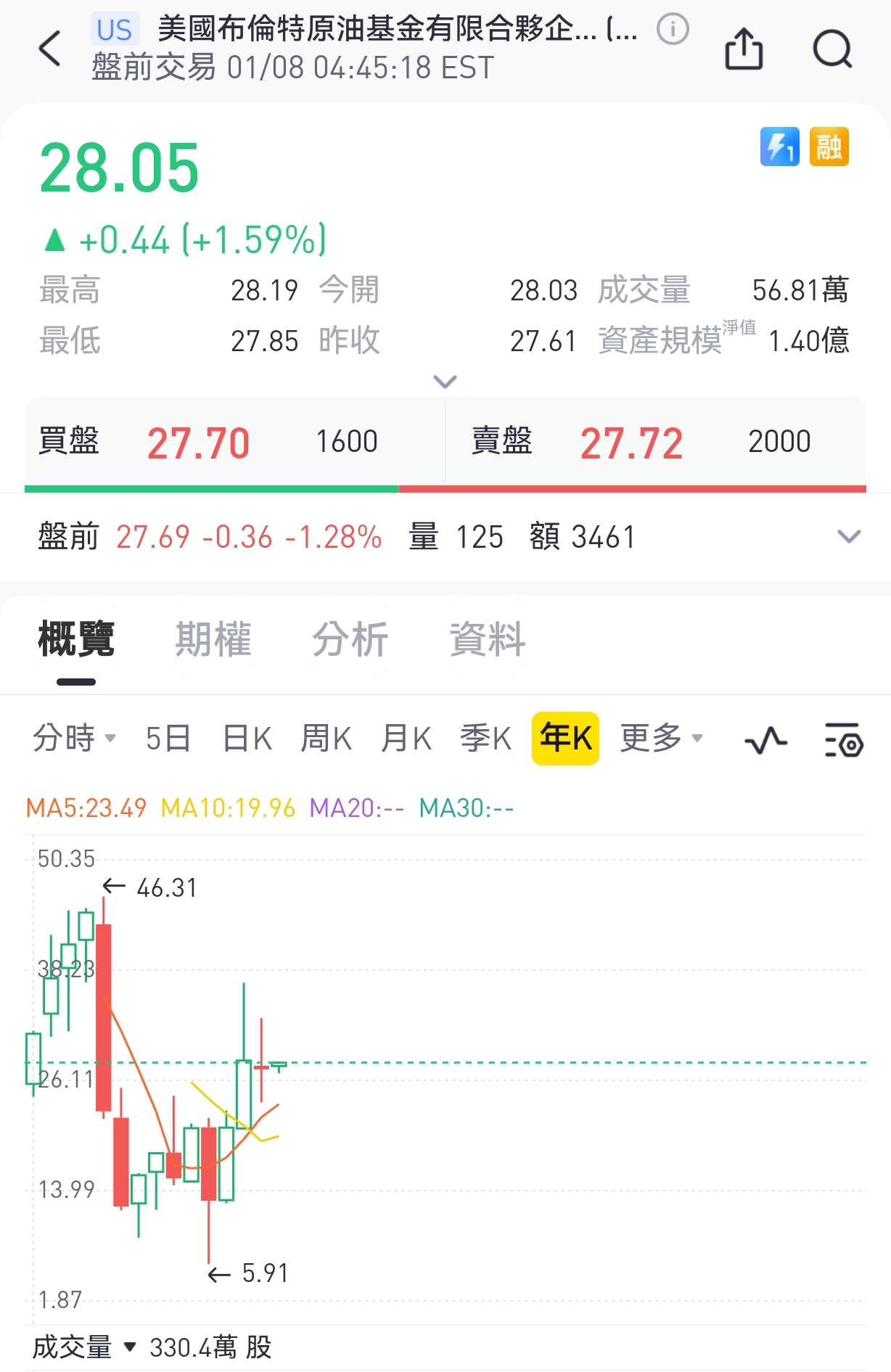This screenshot has height=1372, width=891.
Task: Select the 概覽 tab
Action: [x=76, y=639]
